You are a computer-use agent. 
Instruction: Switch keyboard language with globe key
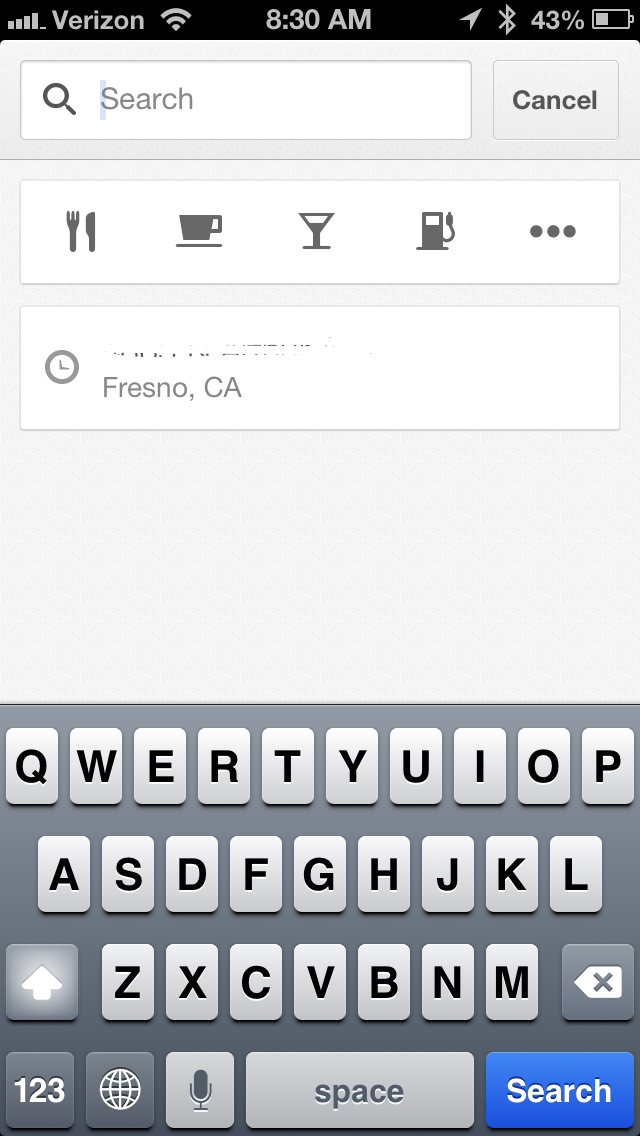click(120, 1090)
